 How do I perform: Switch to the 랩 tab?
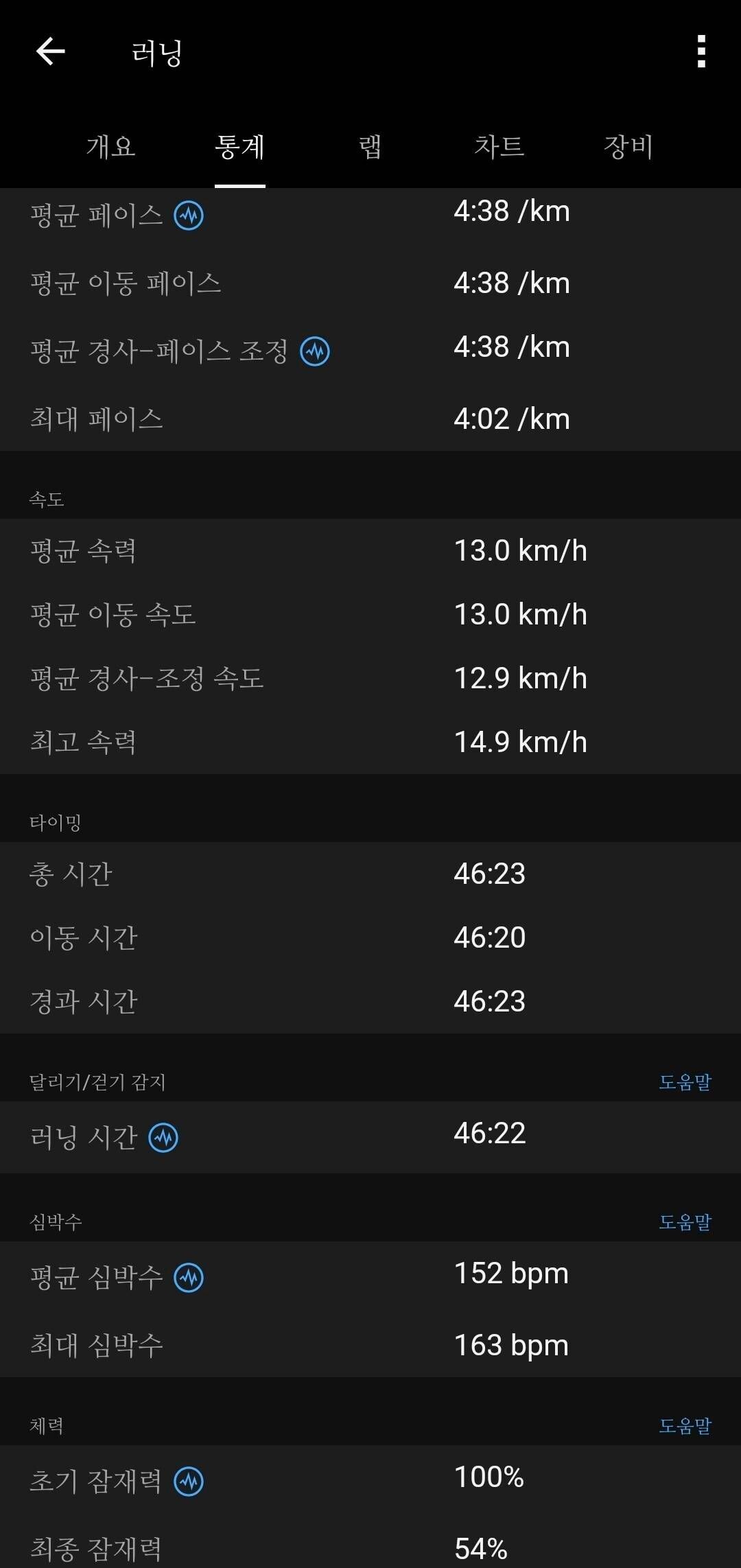pyautogui.click(x=368, y=146)
